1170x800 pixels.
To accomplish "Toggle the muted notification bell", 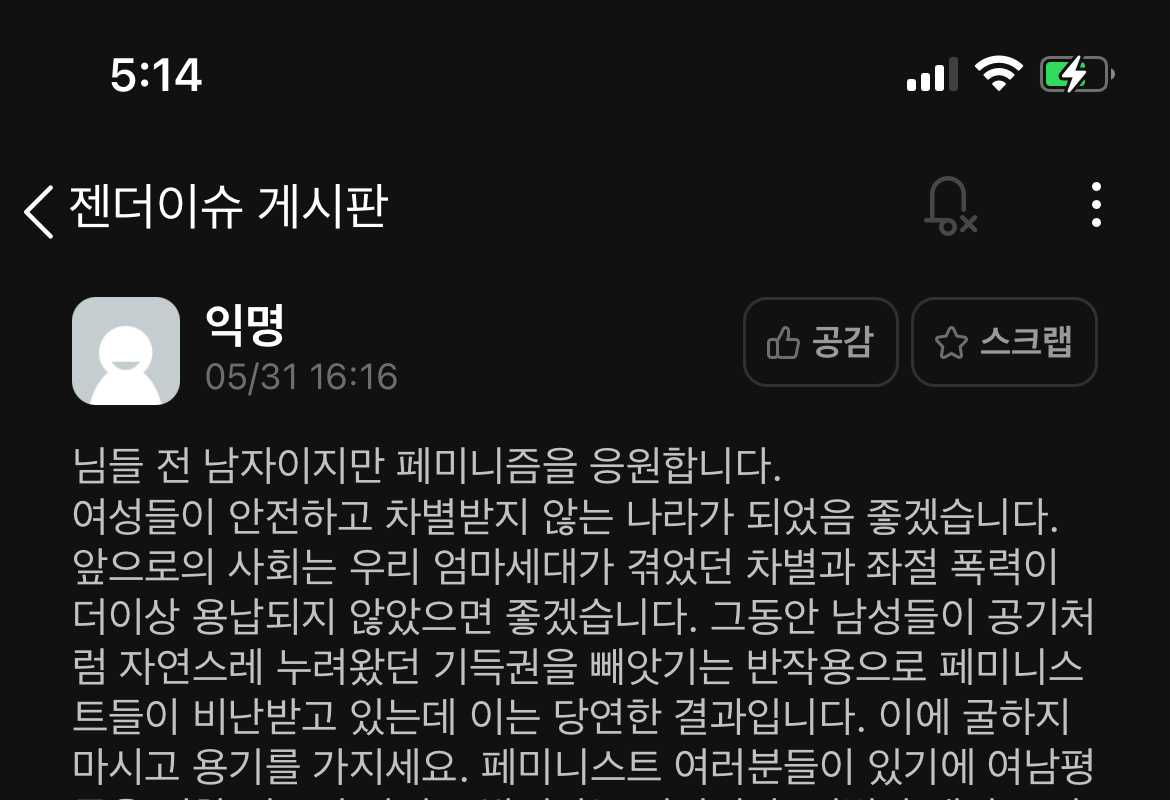I will [948, 207].
